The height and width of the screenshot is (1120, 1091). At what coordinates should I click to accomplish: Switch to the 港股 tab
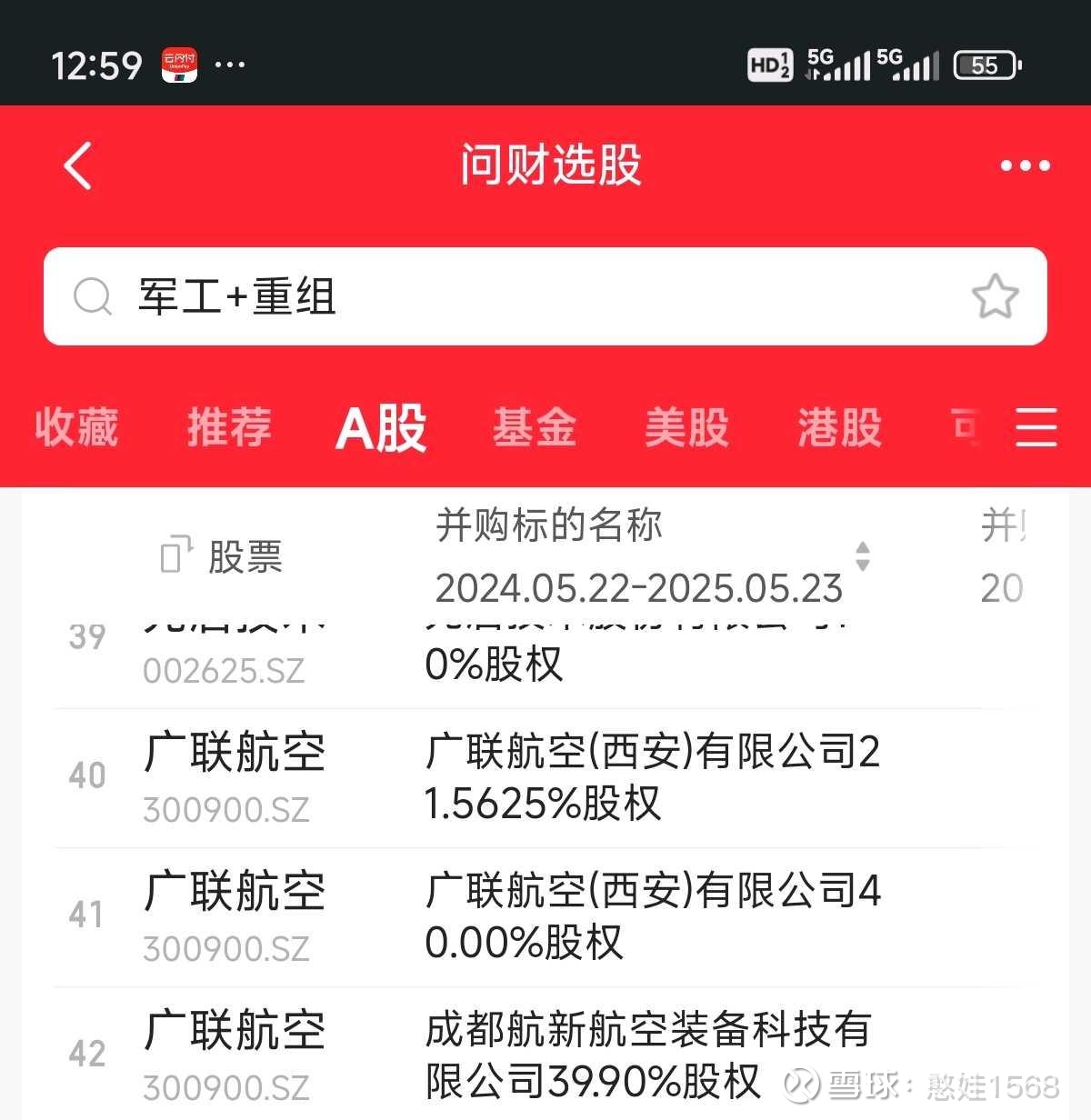coord(838,427)
